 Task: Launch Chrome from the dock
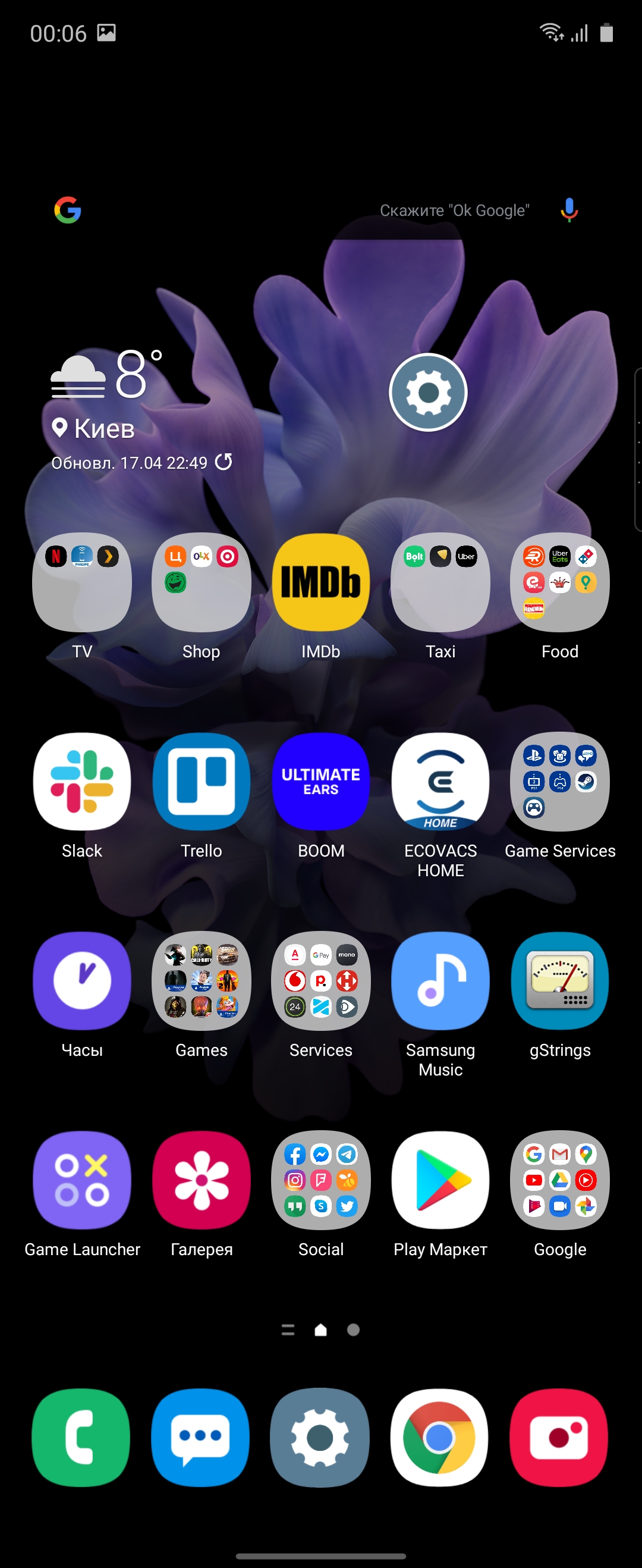tap(439, 1438)
